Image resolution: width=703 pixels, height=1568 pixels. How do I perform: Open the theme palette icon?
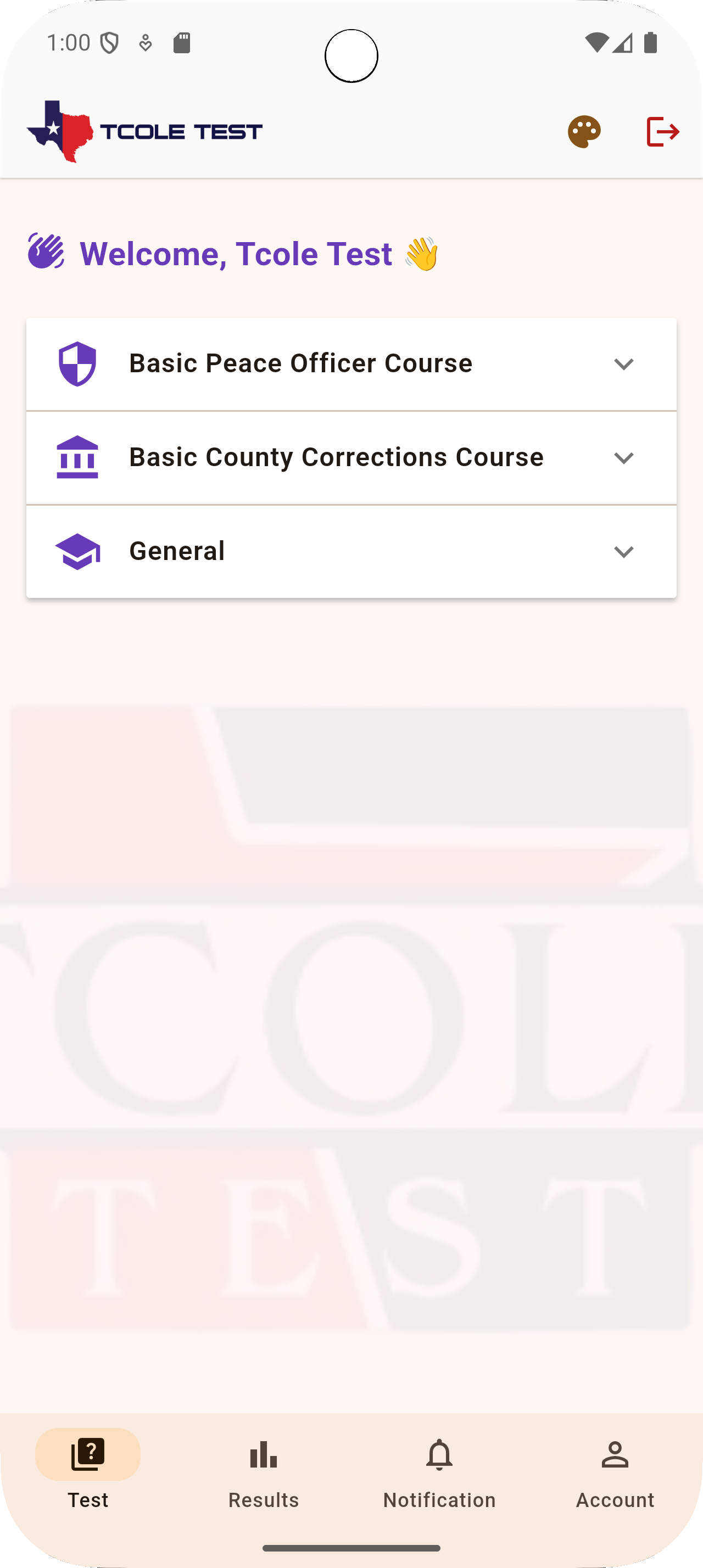pyautogui.click(x=584, y=131)
